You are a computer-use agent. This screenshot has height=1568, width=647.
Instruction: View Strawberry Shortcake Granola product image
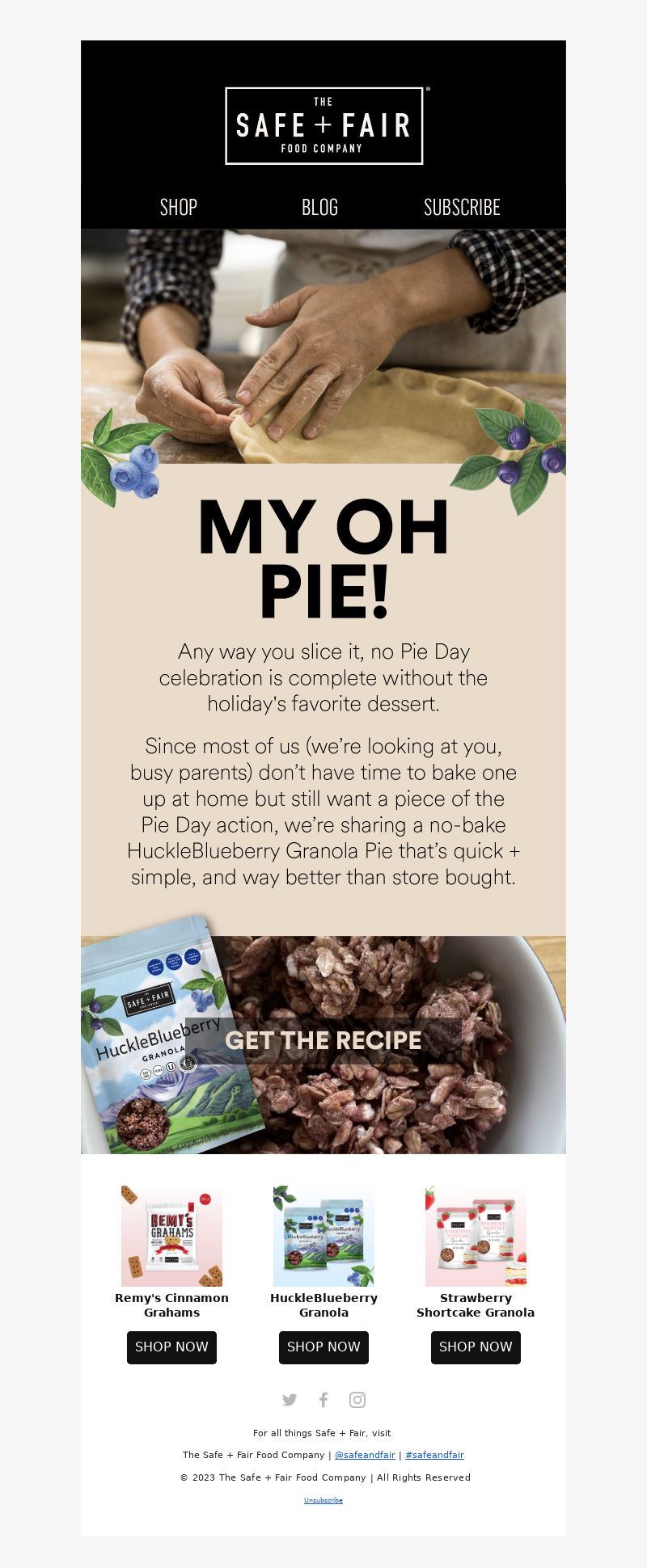point(476,1236)
